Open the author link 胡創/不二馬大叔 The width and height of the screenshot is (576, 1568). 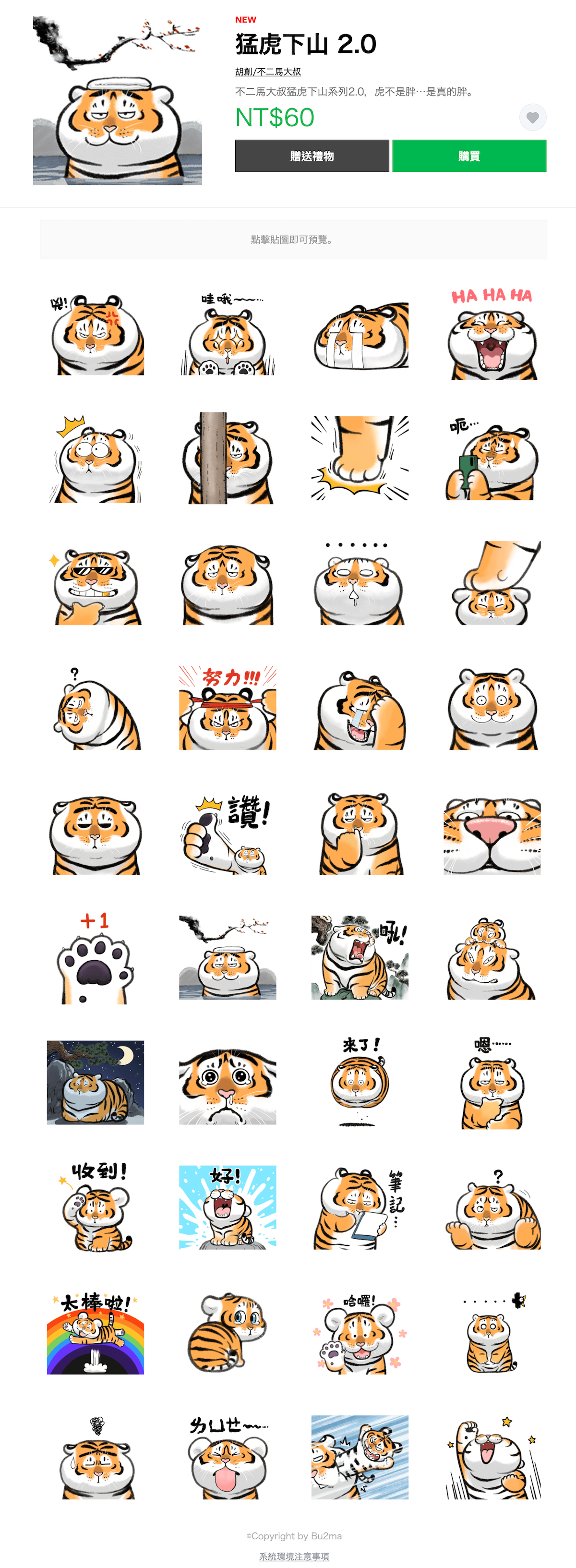268,72
